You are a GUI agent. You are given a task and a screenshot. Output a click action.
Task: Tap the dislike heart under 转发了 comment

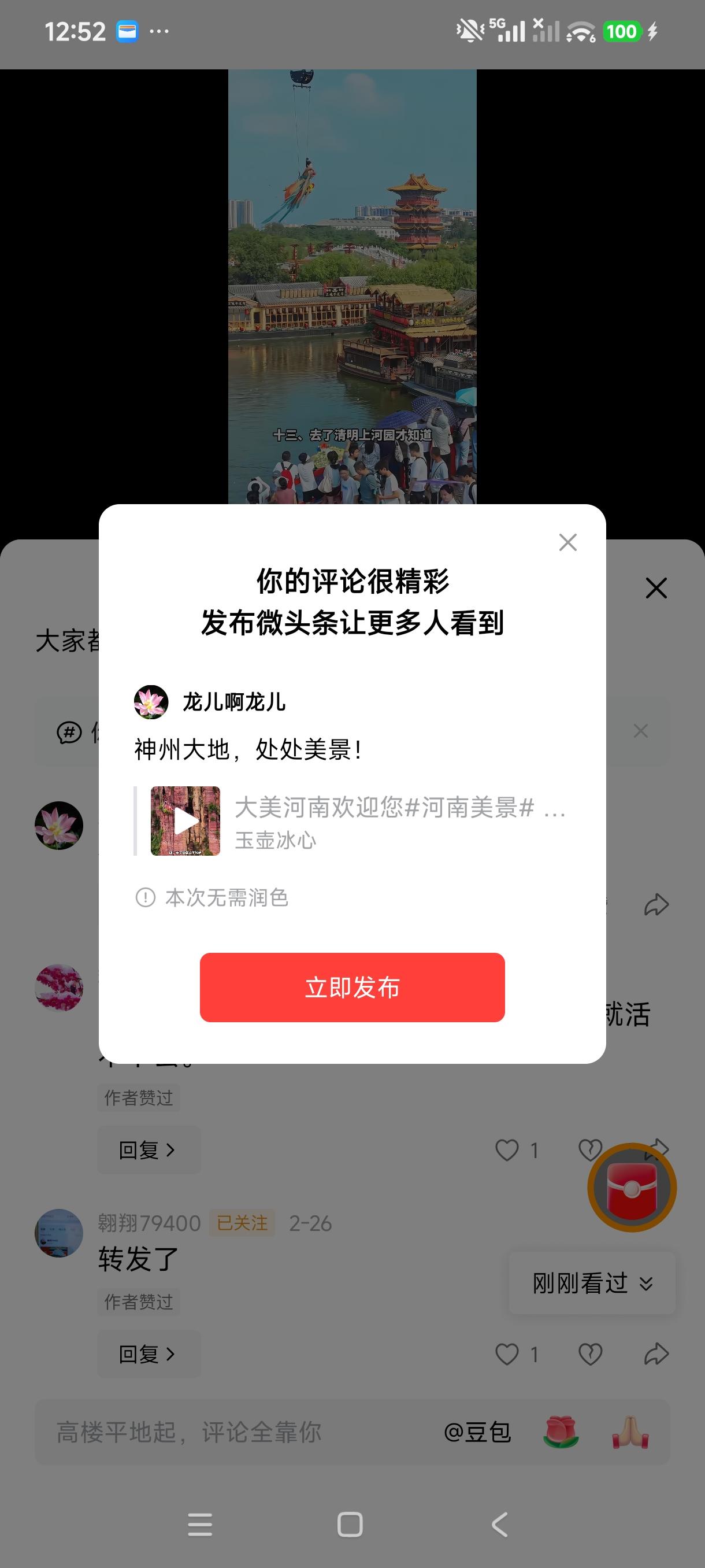pyautogui.click(x=589, y=1353)
